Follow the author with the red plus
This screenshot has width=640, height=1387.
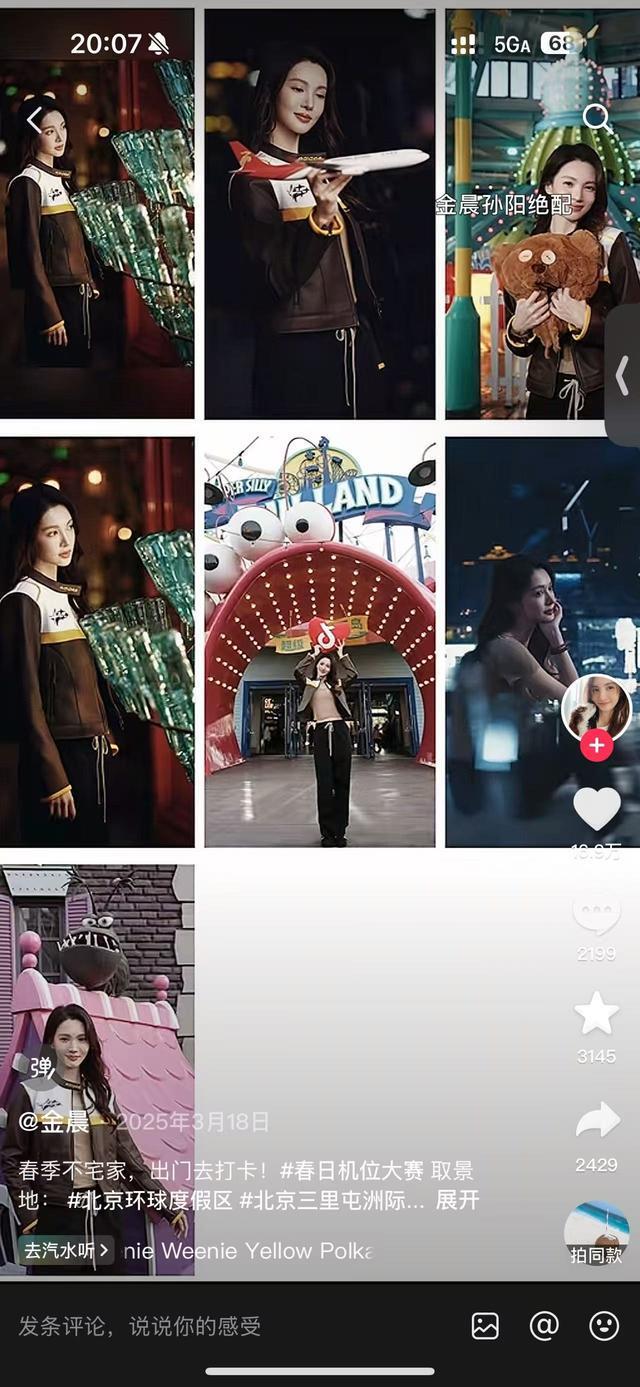point(597,745)
